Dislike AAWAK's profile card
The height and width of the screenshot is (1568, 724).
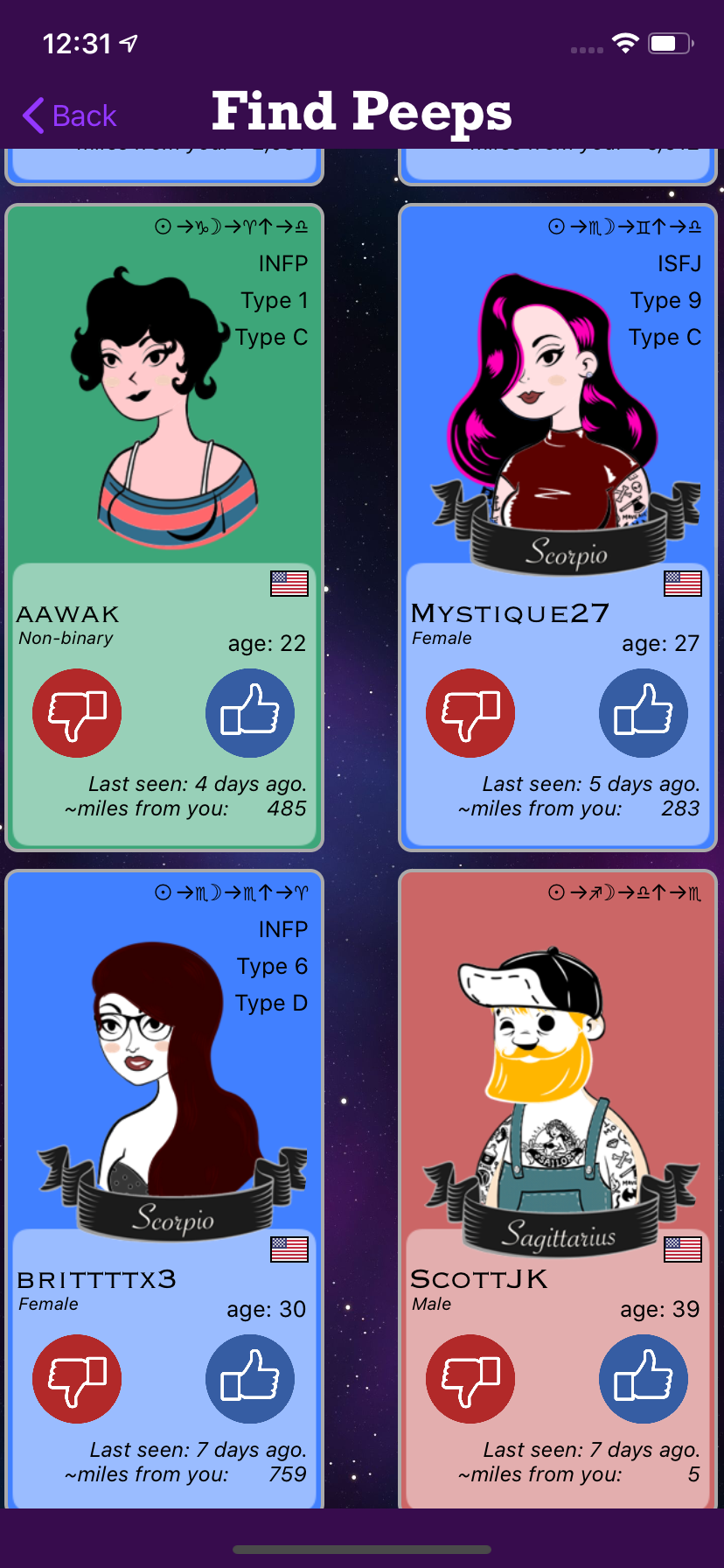tap(77, 713)
